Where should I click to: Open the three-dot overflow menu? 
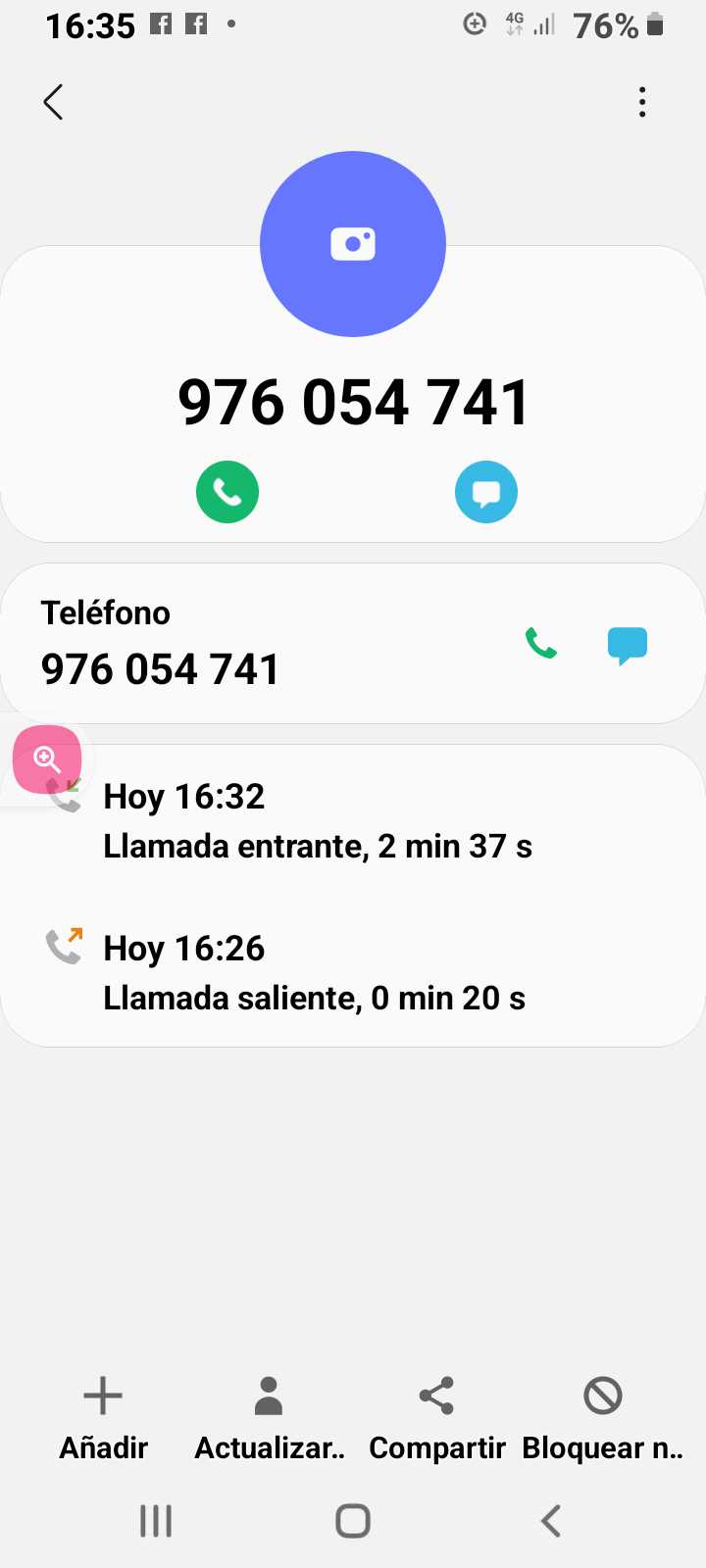point(642,102)
